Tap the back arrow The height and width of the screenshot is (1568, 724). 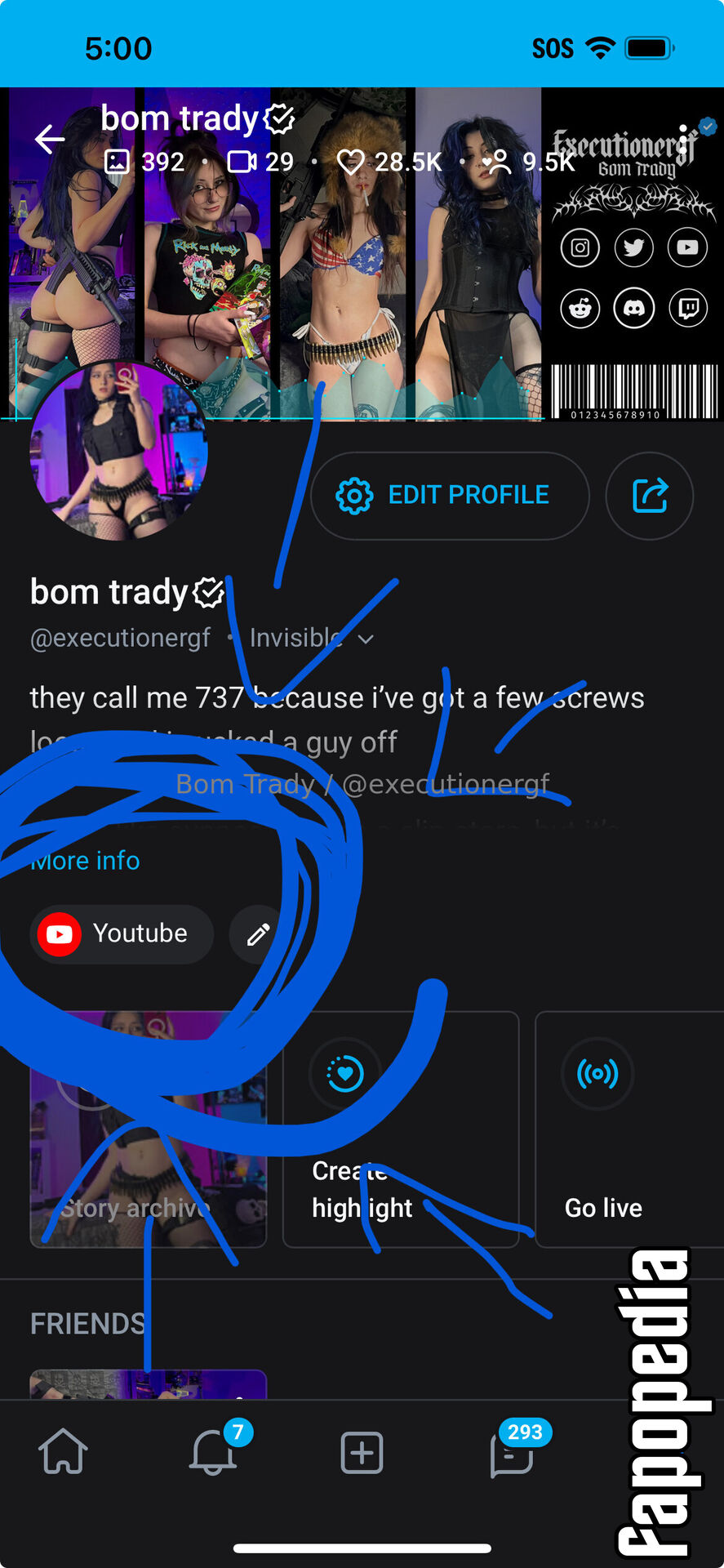tap(50, 140)
